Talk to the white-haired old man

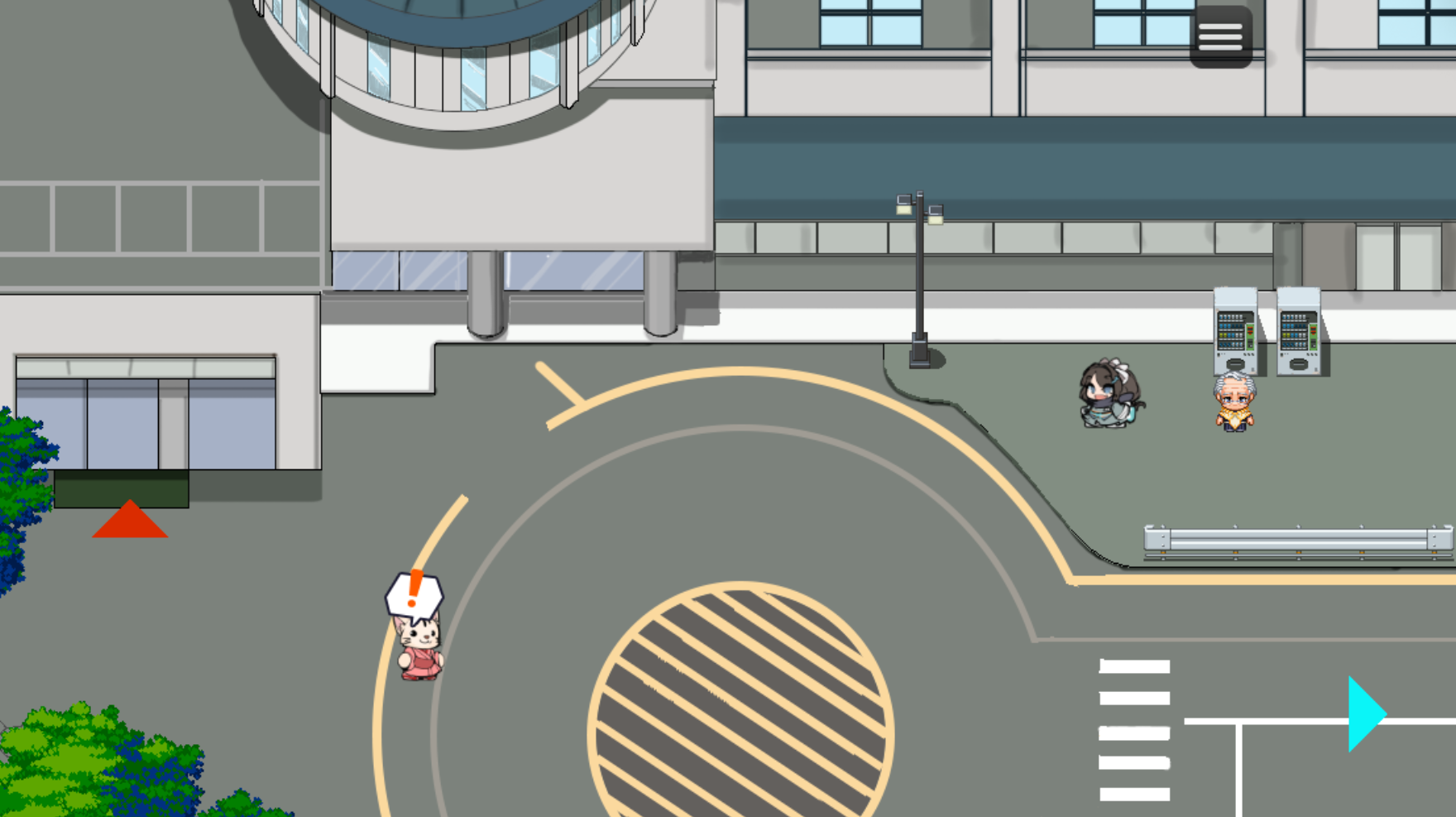tap(1233, 402)
